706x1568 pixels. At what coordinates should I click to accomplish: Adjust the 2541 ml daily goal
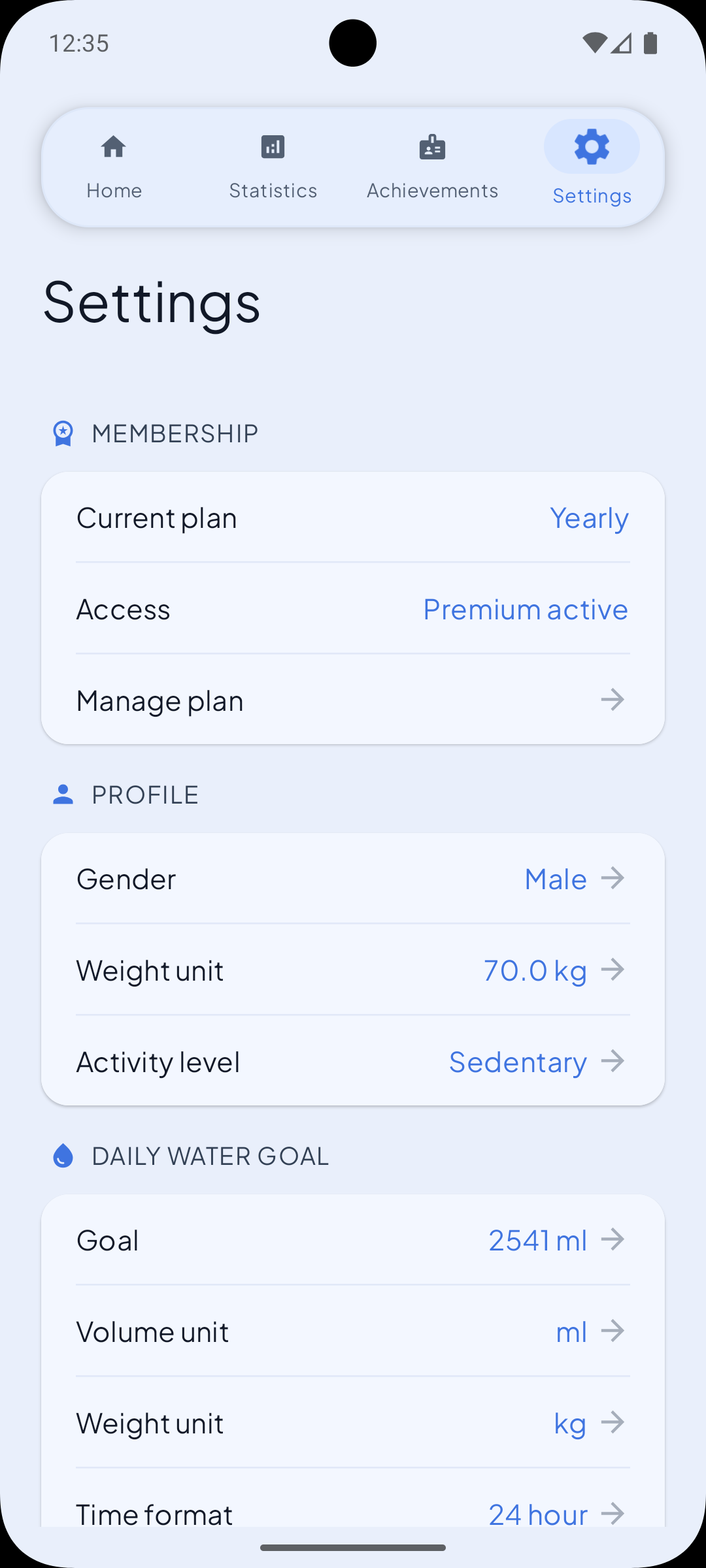pos(353,1240)
